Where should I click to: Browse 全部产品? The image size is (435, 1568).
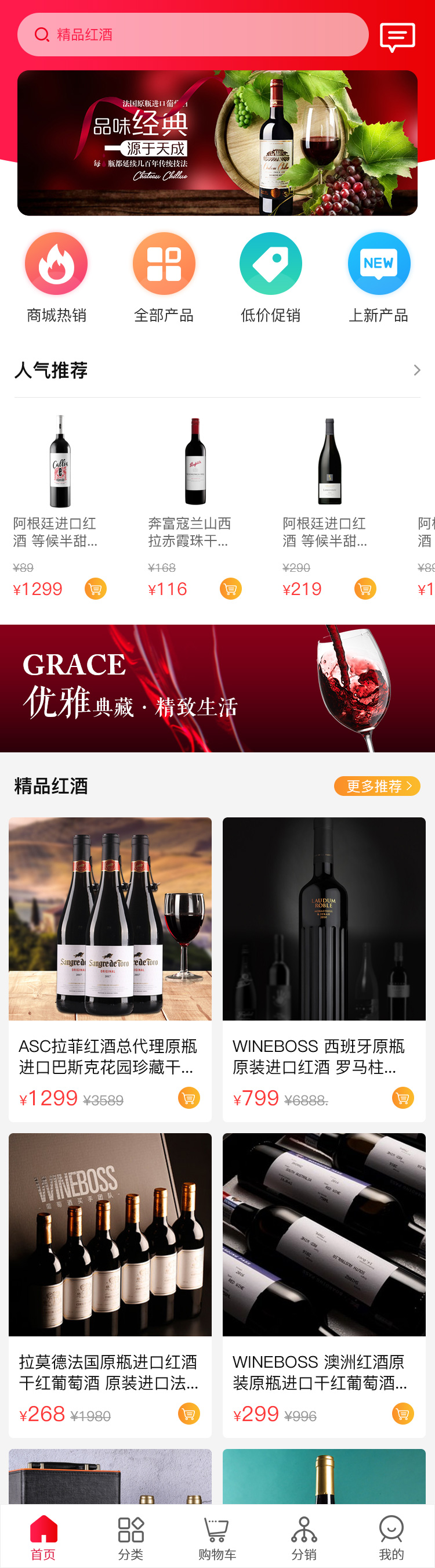[x=164, y=277]
